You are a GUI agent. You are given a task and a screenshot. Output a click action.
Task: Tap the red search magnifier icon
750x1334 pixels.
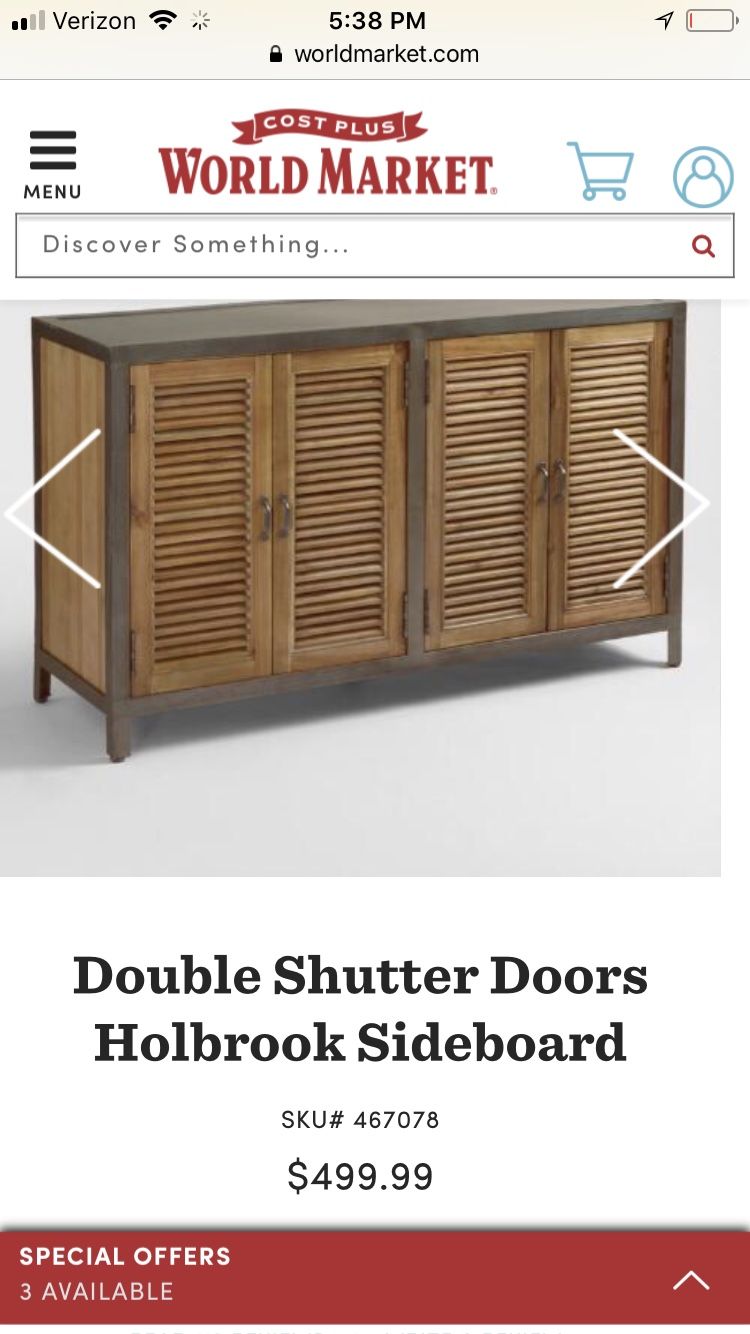(704, 246)
